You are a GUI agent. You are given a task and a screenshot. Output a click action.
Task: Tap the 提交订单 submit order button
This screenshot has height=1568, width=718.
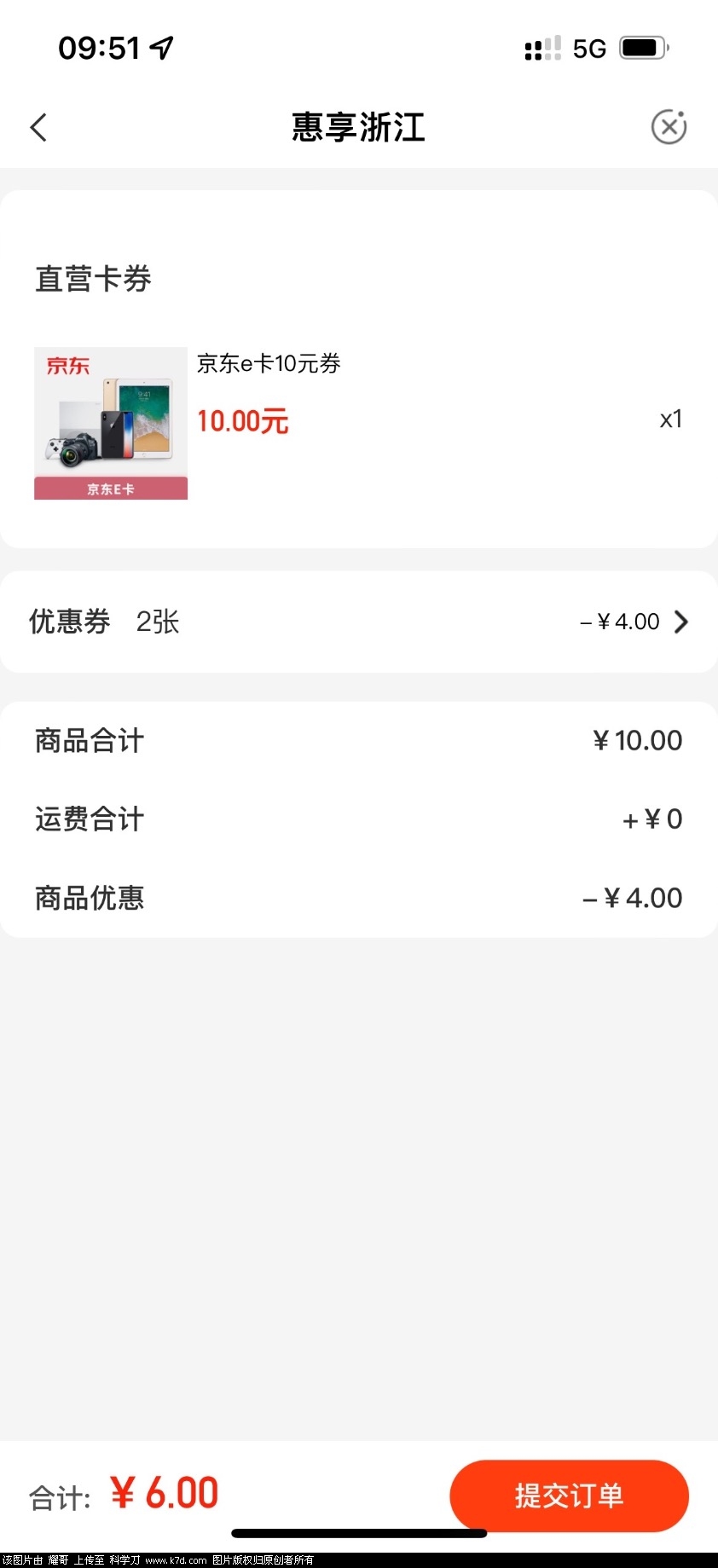569,1495
